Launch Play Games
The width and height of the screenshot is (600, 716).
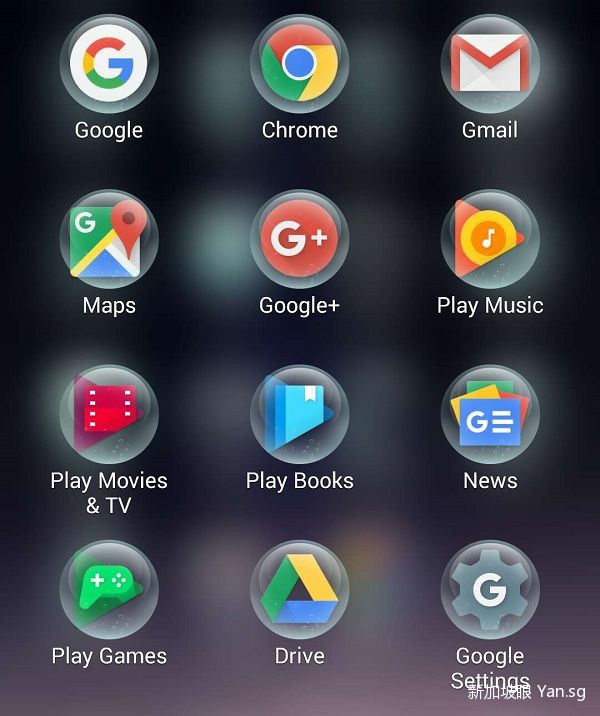[x=109, y=590]
